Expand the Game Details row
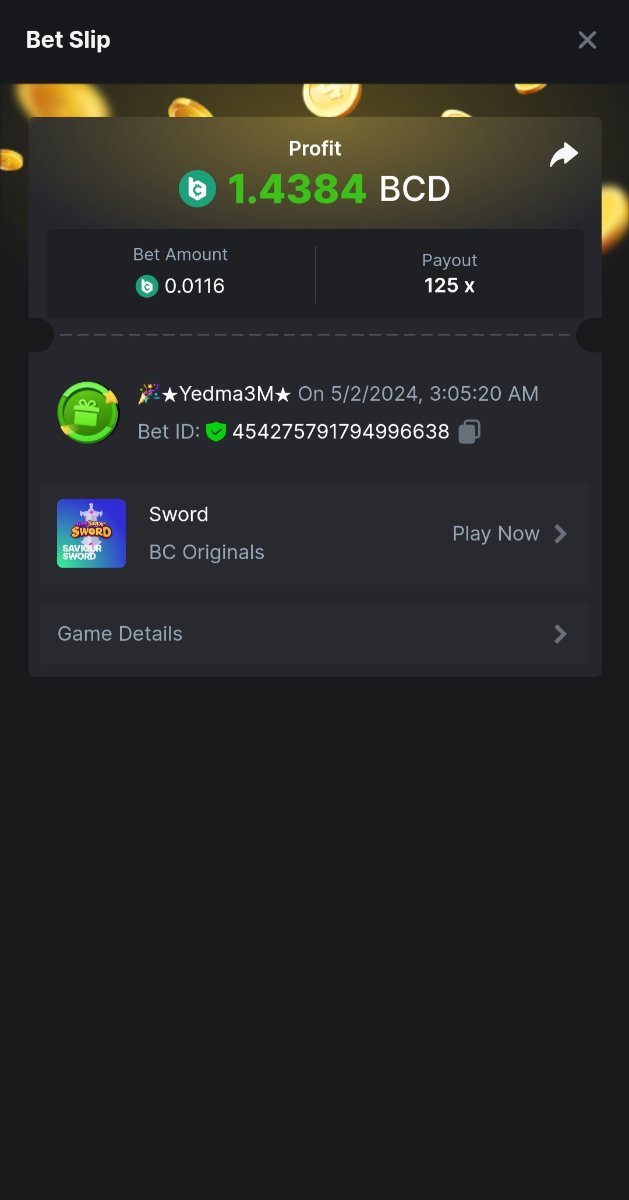Image resolution: width=629 pixels, height=1200 pixels. tap(314, 634)
